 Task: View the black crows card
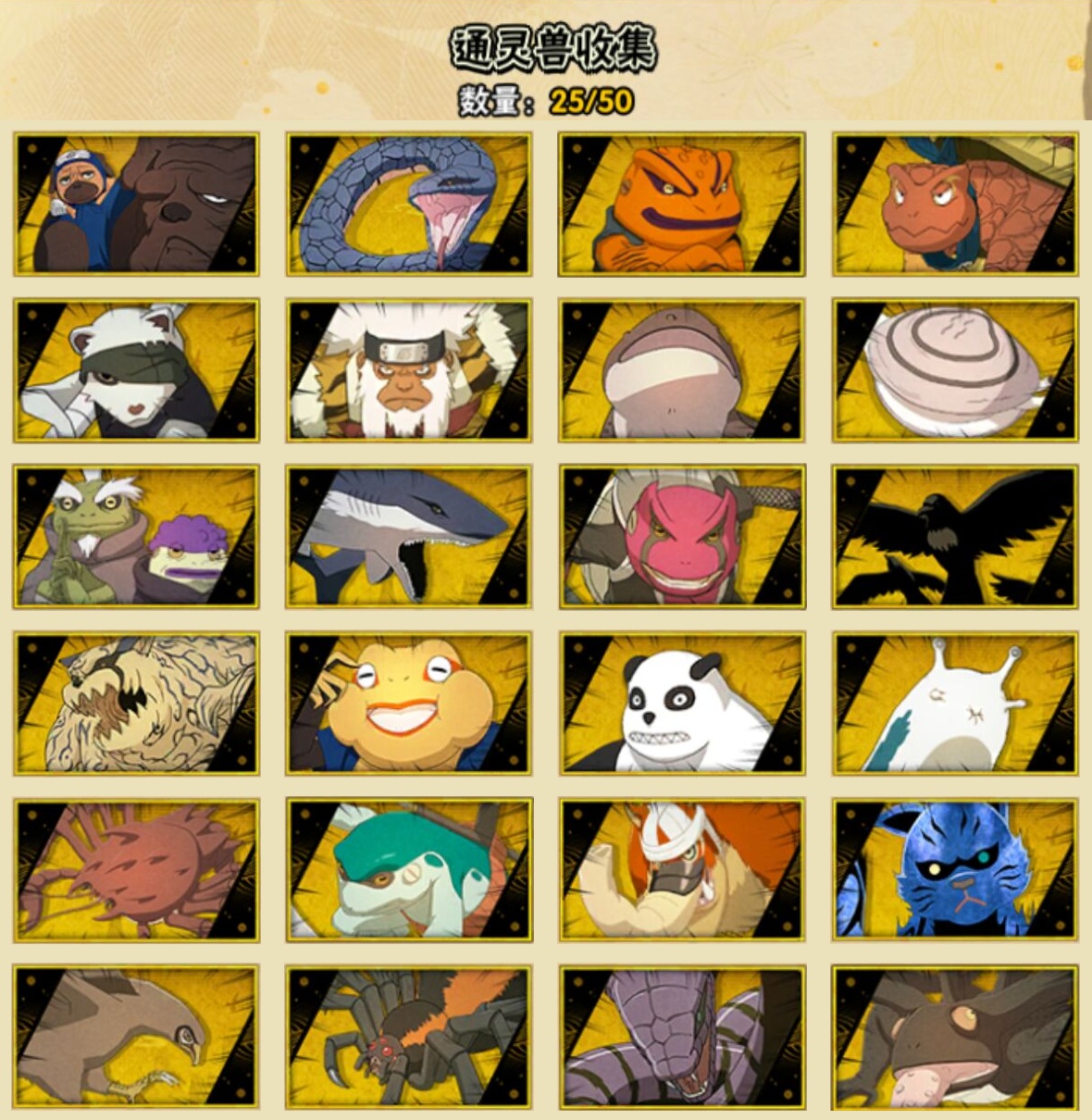tap(955, 537)
